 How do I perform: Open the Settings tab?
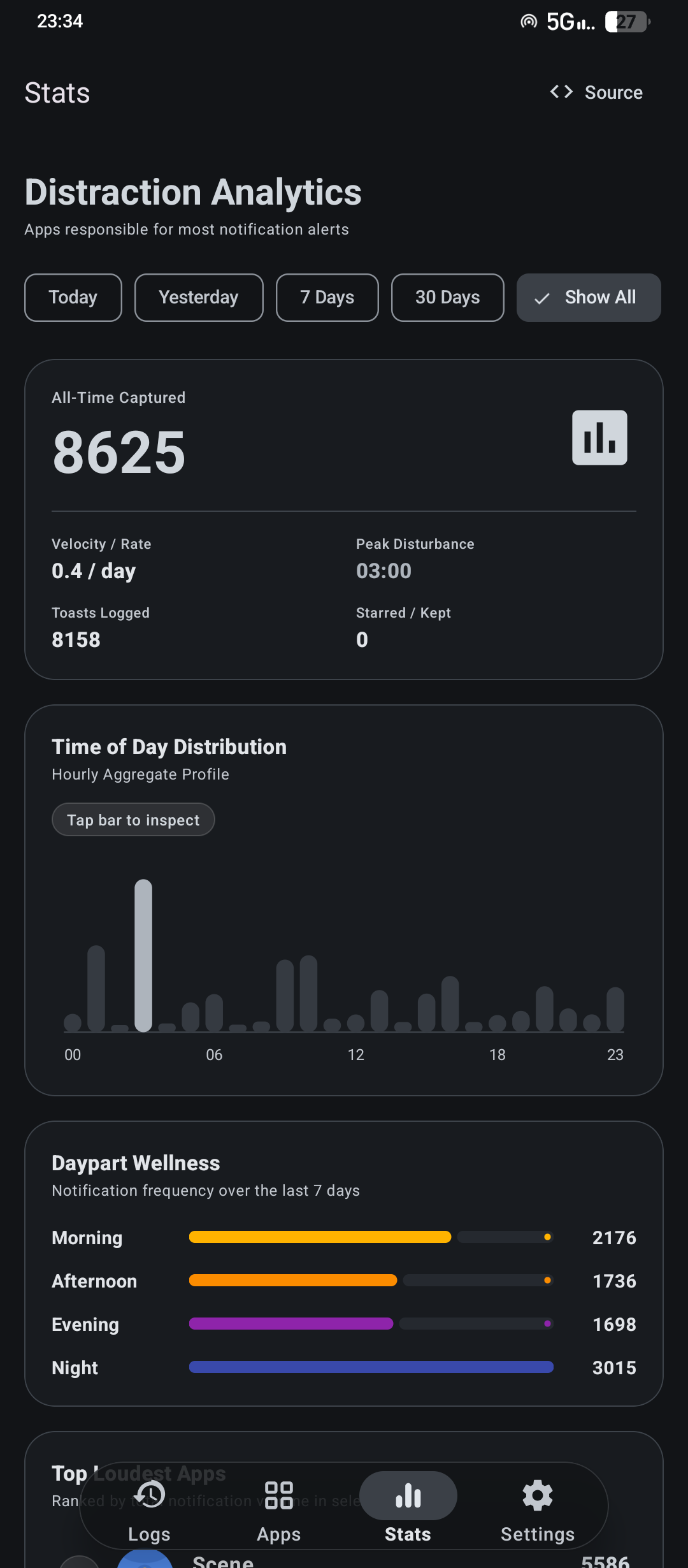(x=538, y=1508)
